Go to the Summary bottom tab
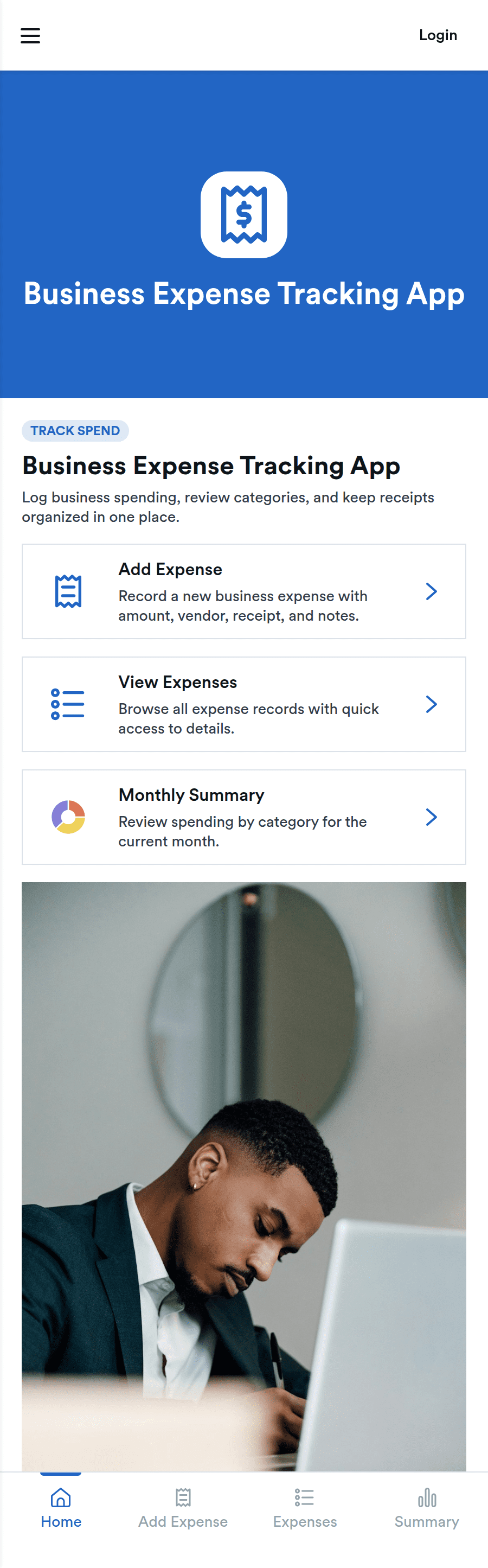 tap(427, 1508)
